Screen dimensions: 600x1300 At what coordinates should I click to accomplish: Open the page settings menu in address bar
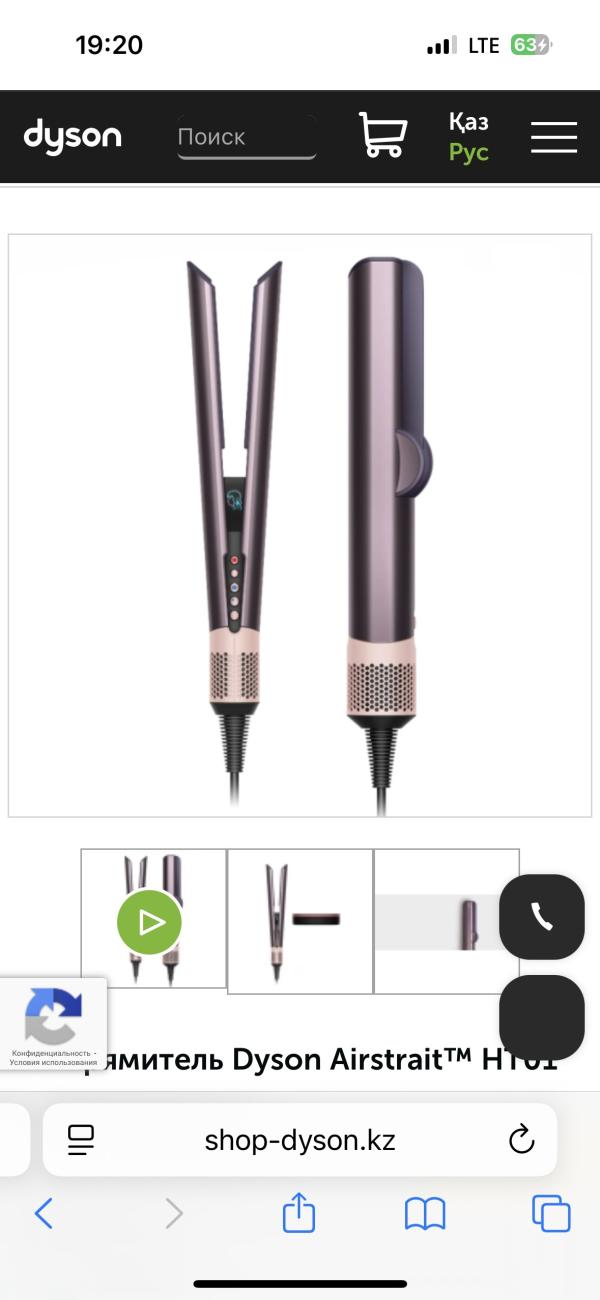point(80,1139)
